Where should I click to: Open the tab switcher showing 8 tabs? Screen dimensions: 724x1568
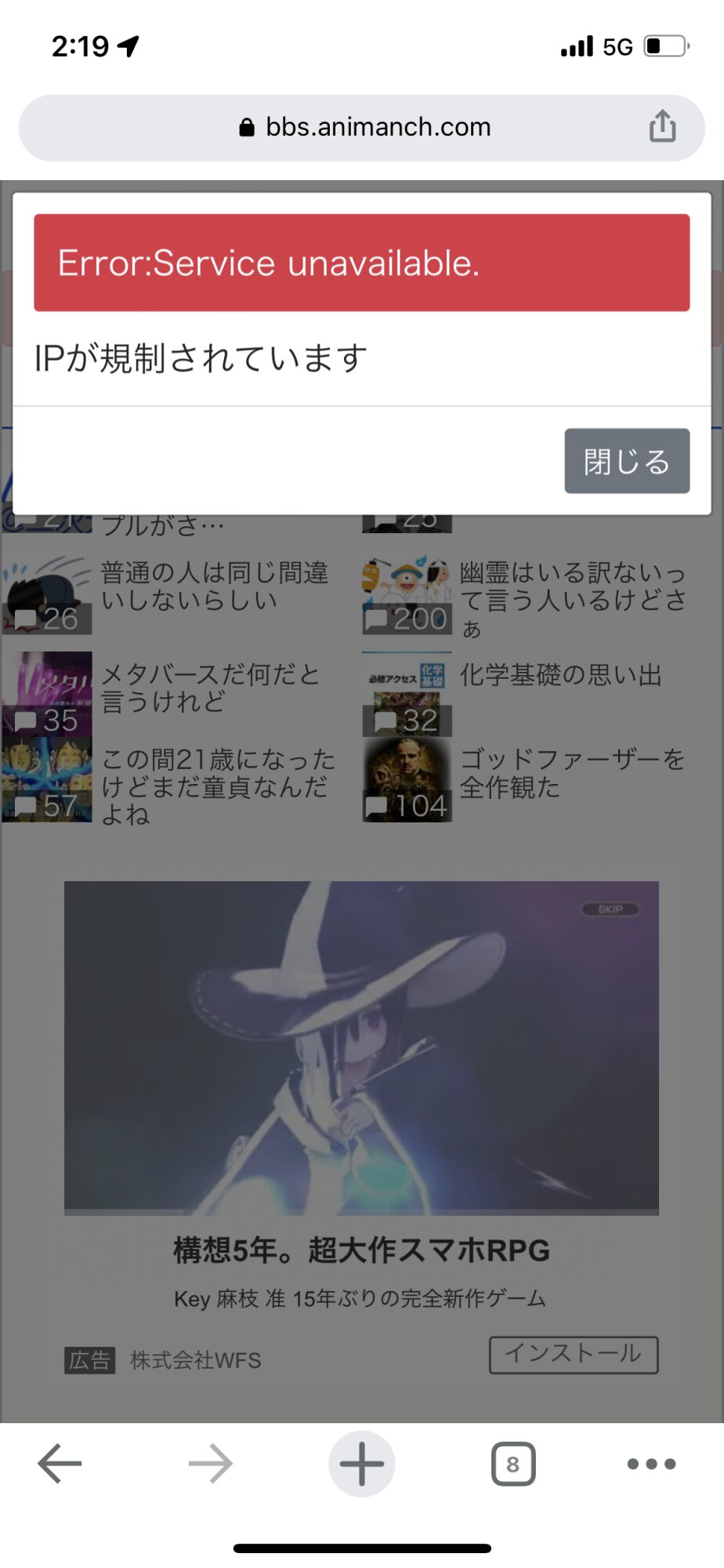pyautogui.click(x=513, y=1463)
